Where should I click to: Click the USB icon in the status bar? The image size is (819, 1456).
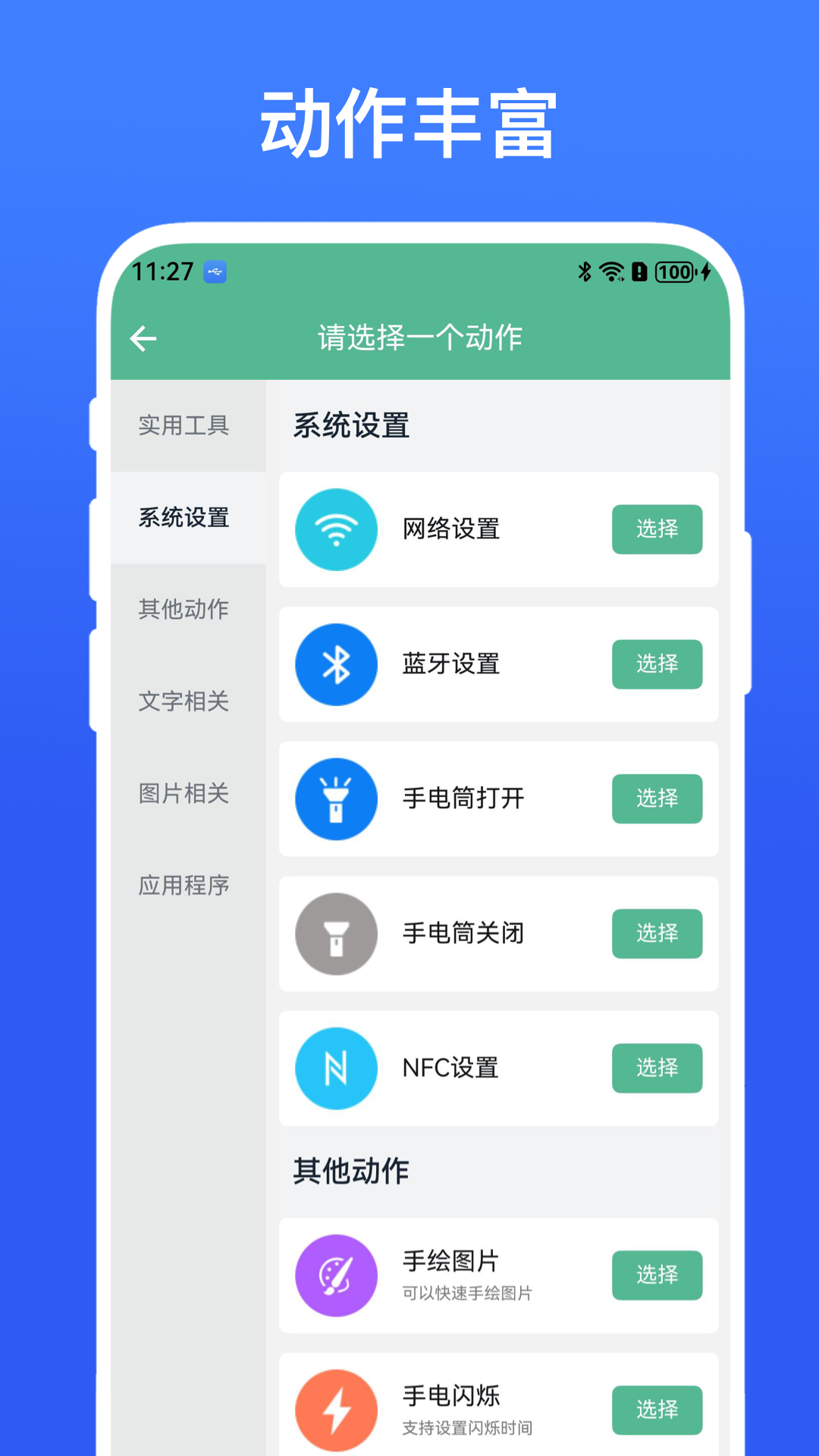[x=215, y=272]
